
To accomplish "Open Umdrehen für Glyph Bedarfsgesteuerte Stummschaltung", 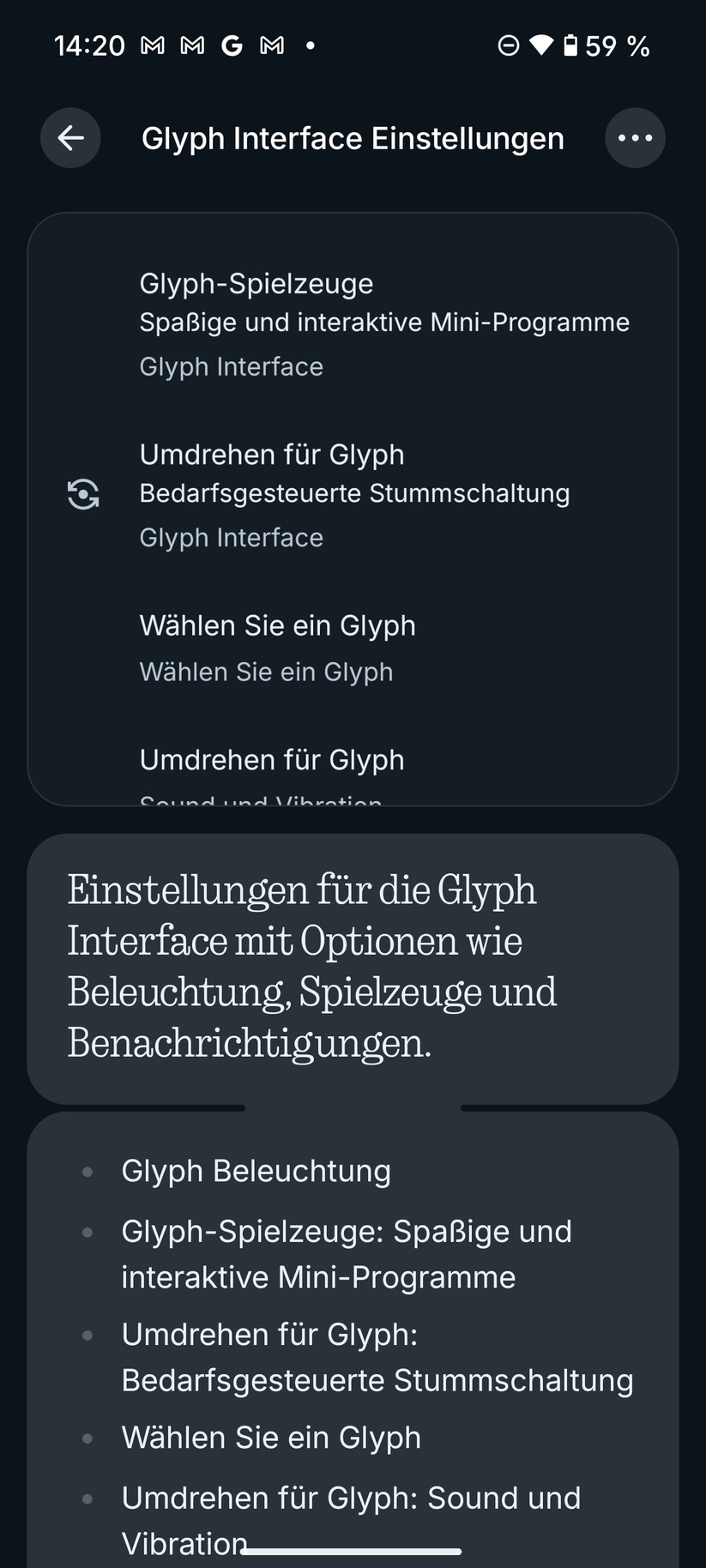I will [352, 495].
